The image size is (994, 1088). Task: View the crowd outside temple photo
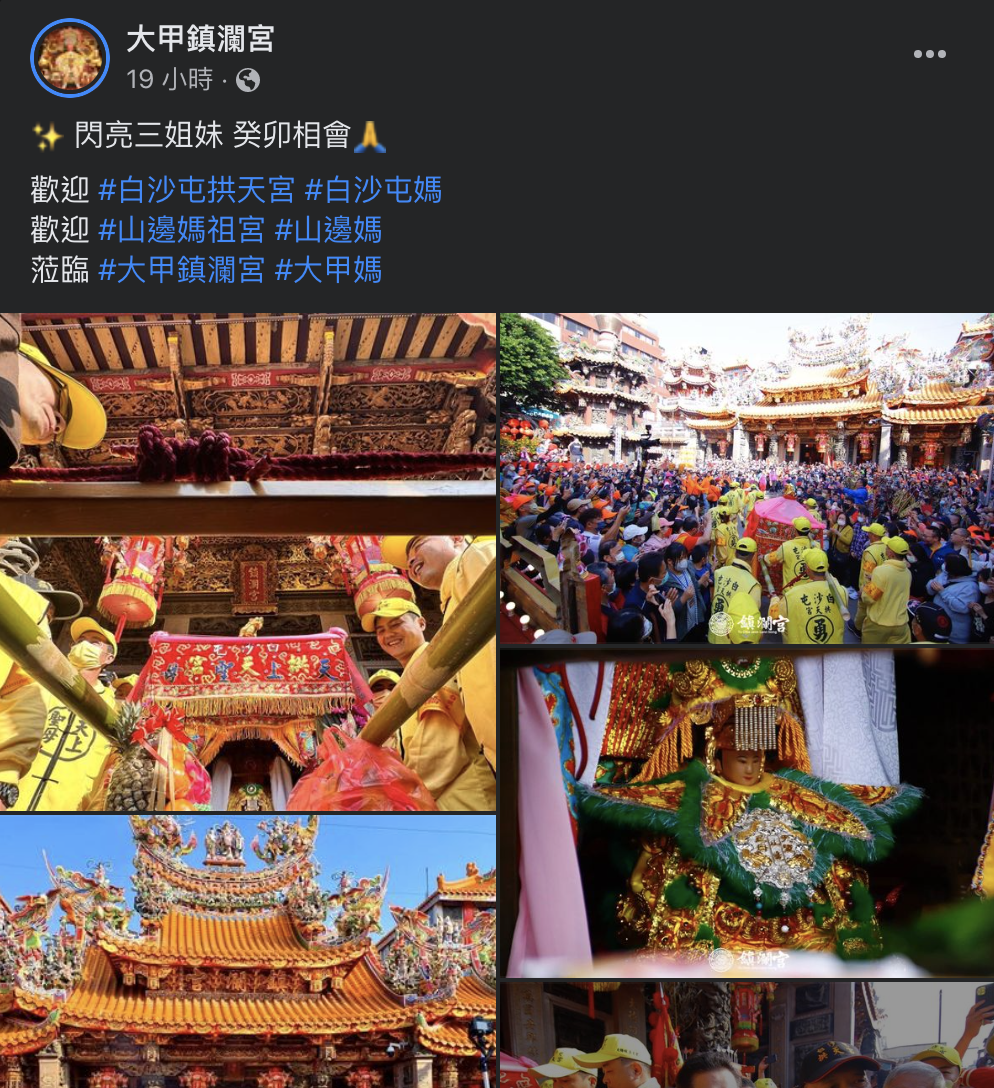746,478
